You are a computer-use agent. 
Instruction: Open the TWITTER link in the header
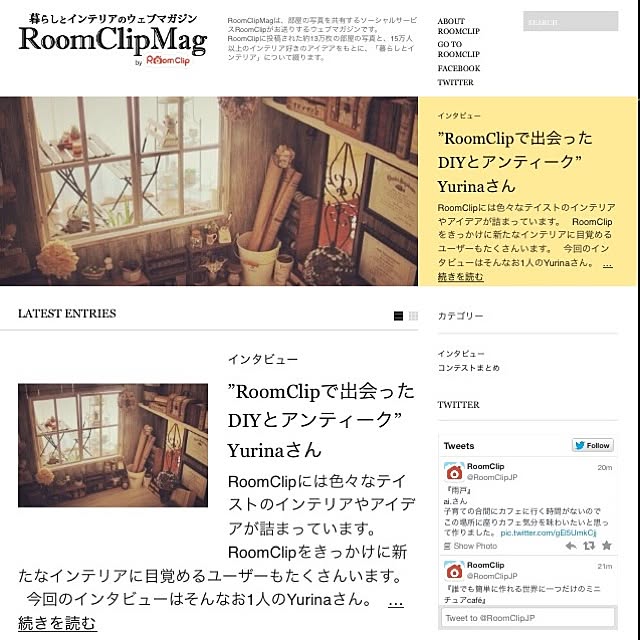tap(455, 83)
